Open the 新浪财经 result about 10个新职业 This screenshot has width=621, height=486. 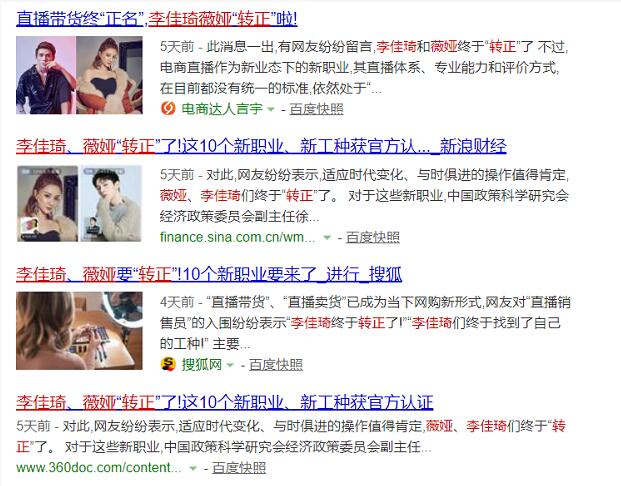tap(262, 146)
